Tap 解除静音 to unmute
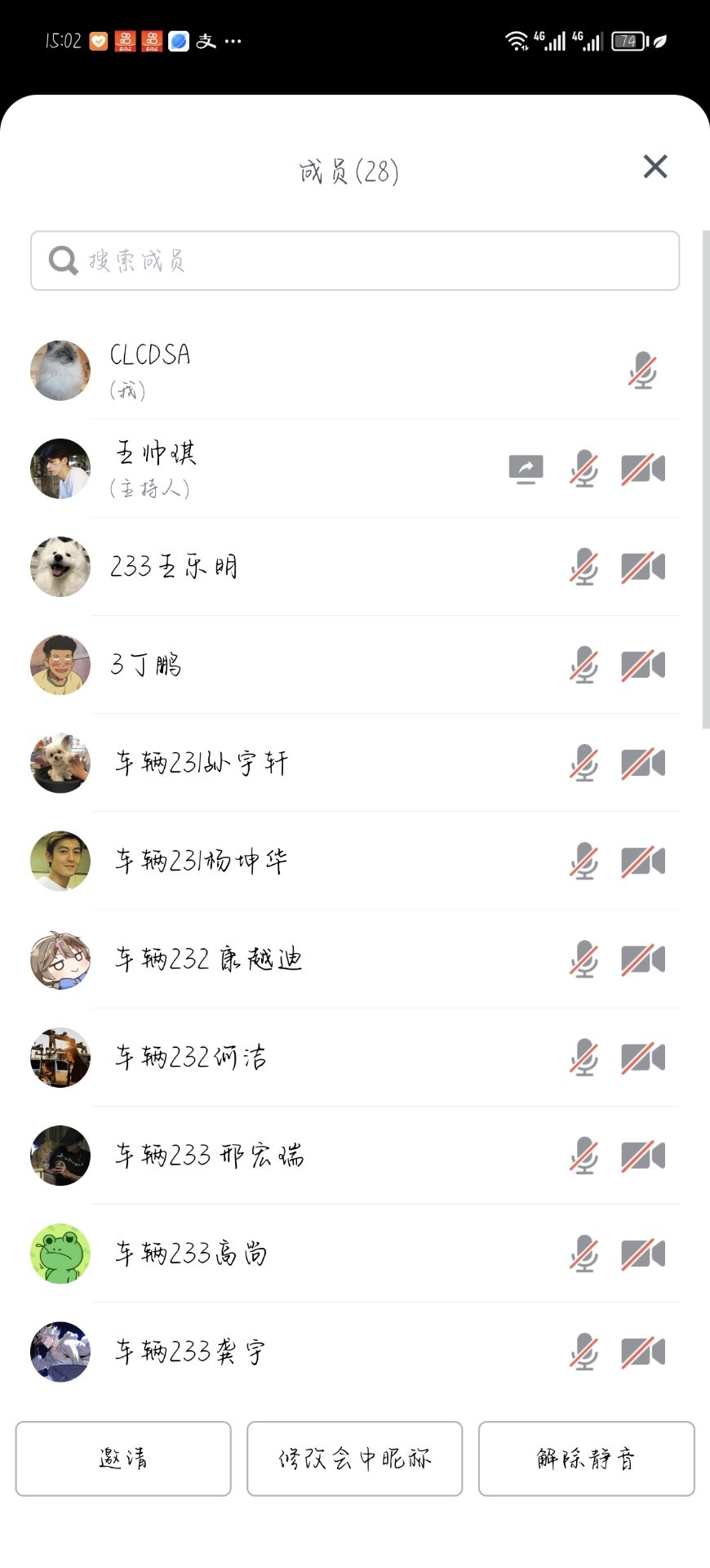Viewport: 710px width, 1568px height. [586, 1458]
